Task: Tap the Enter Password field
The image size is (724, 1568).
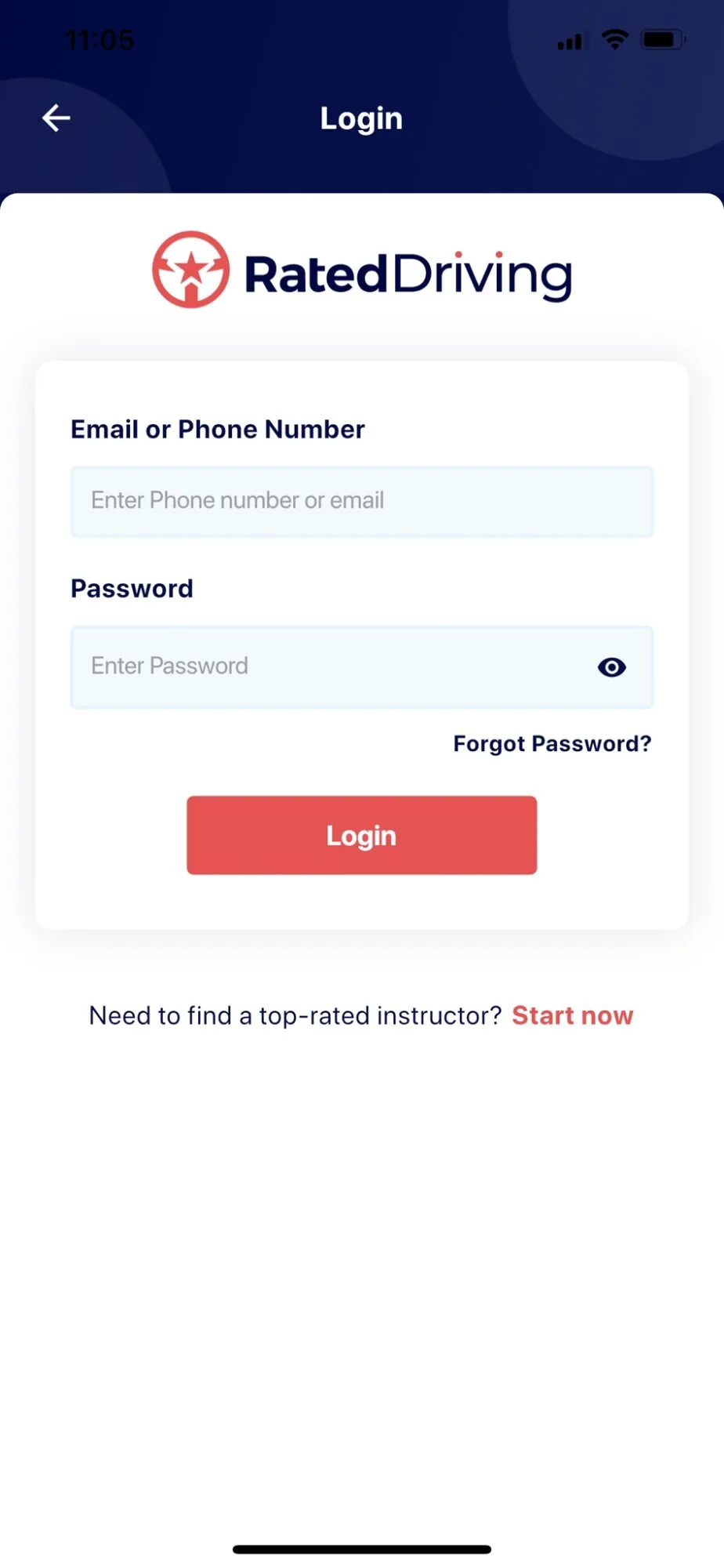Action: coord(329,667)
